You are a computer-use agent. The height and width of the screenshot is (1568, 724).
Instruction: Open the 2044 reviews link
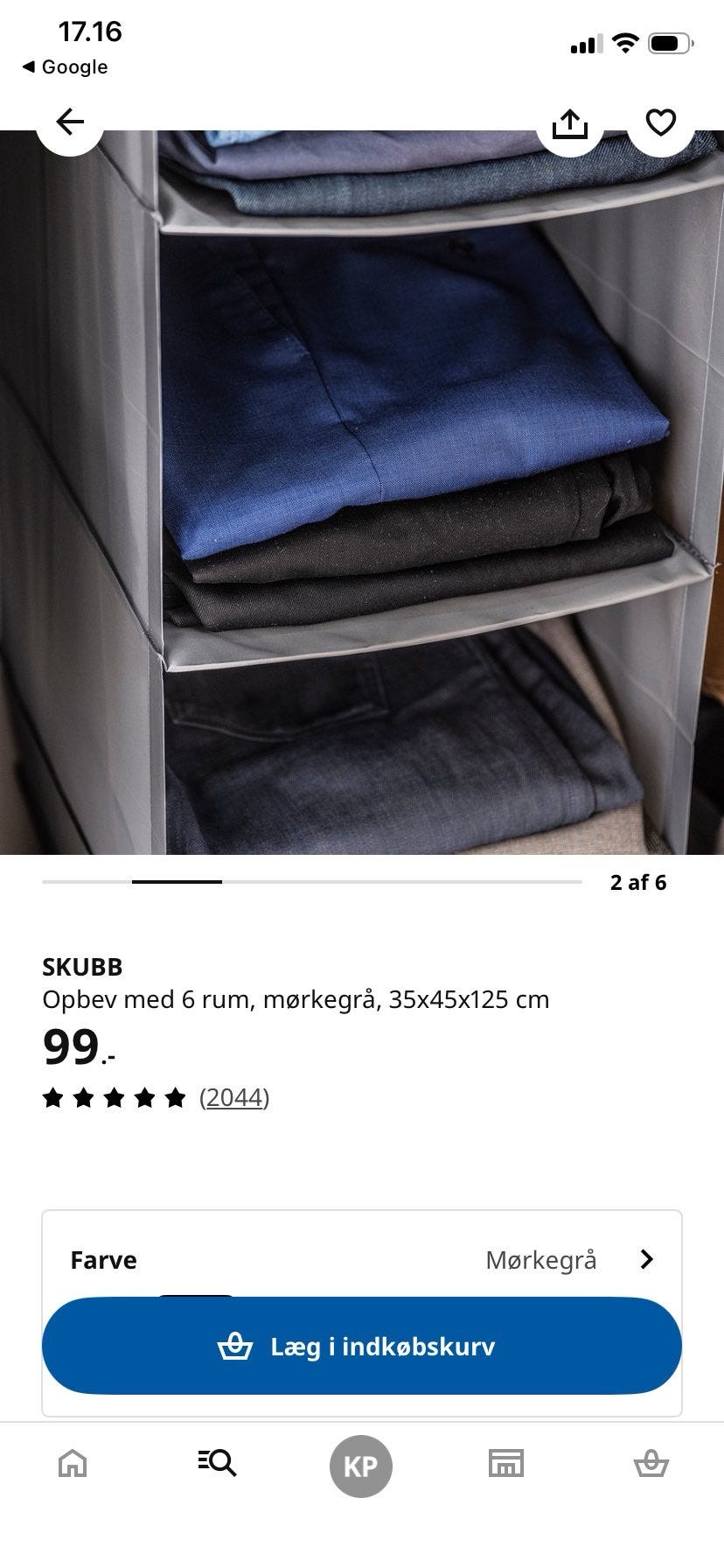pyautogui.click(x=234, y=1097)
